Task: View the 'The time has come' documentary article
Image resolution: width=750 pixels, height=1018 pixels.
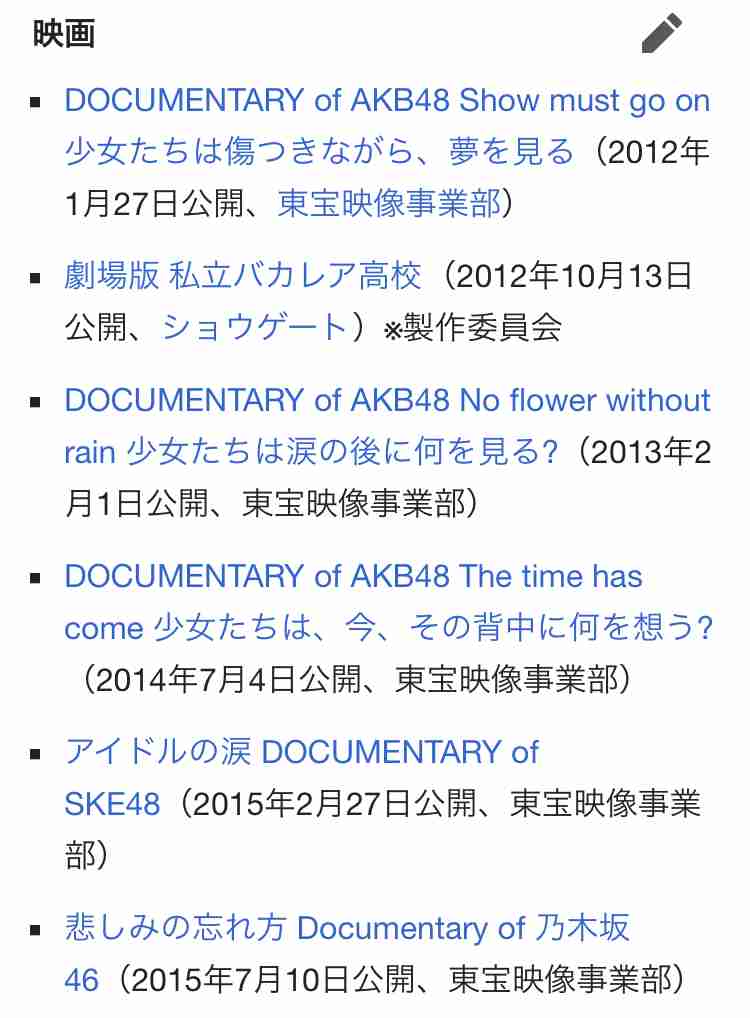Action: click(353, 577)
